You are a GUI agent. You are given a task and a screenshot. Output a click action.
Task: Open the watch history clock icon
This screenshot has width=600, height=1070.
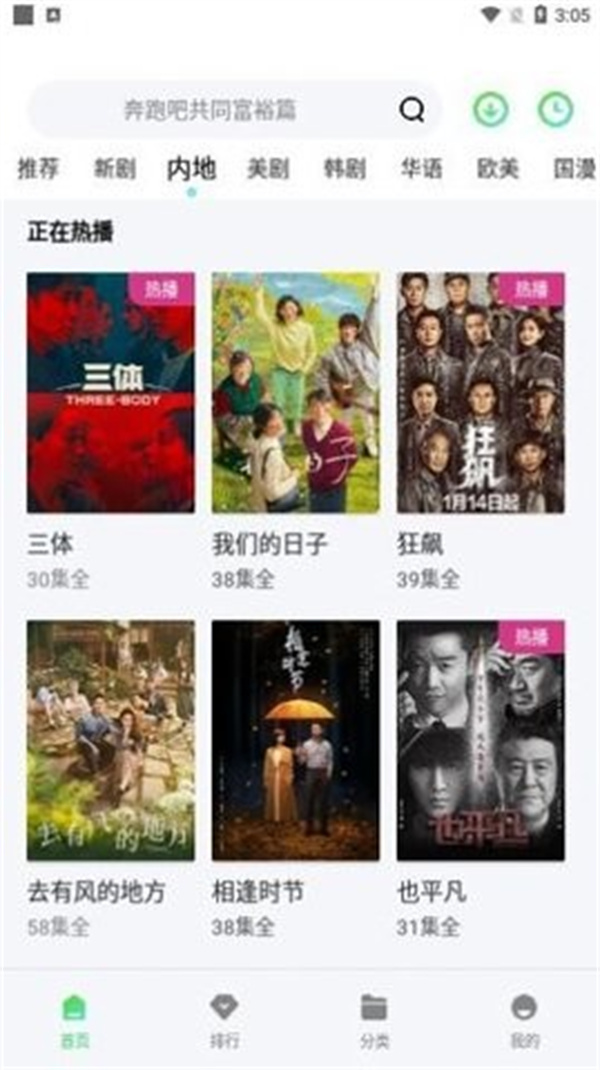555,110
